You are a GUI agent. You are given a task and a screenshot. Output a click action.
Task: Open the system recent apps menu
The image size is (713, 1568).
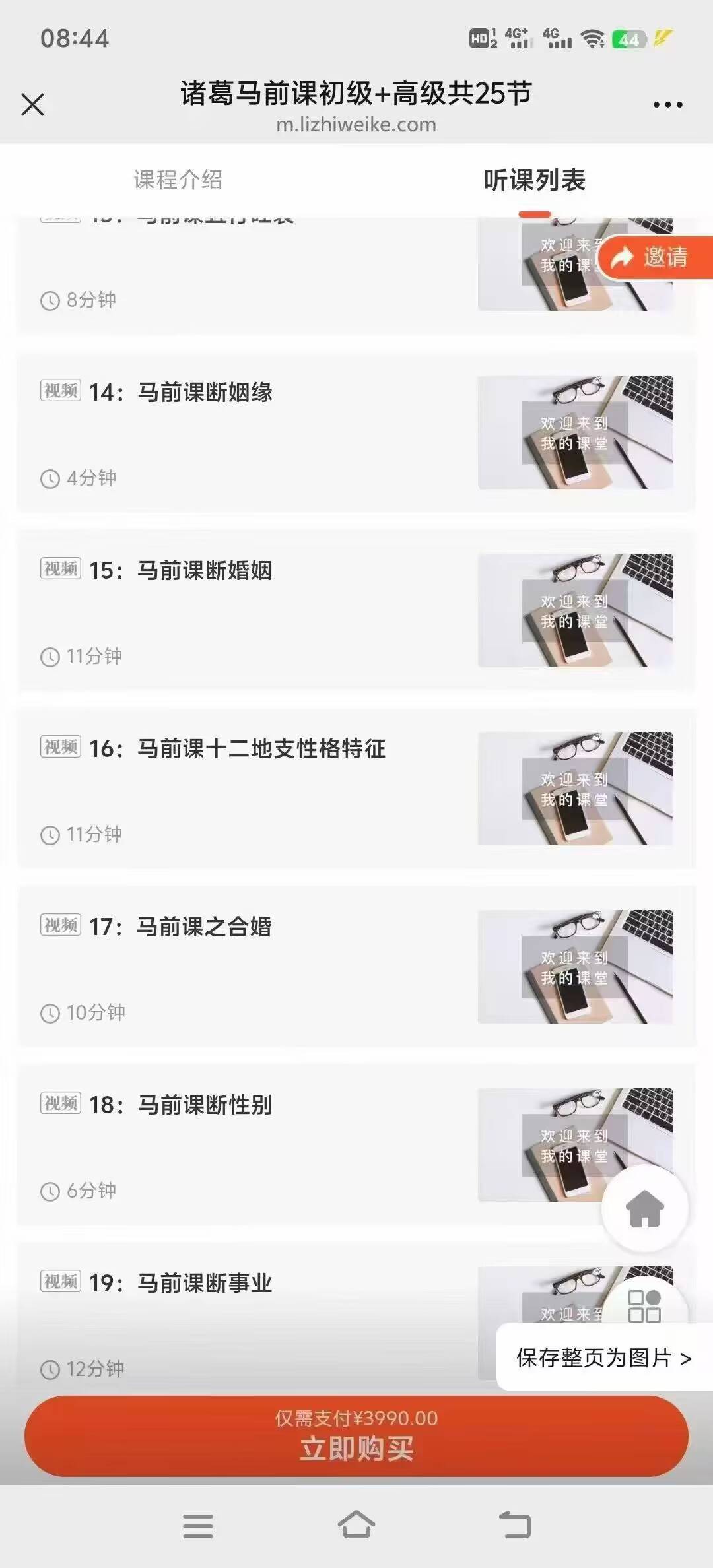point(198,1526)
